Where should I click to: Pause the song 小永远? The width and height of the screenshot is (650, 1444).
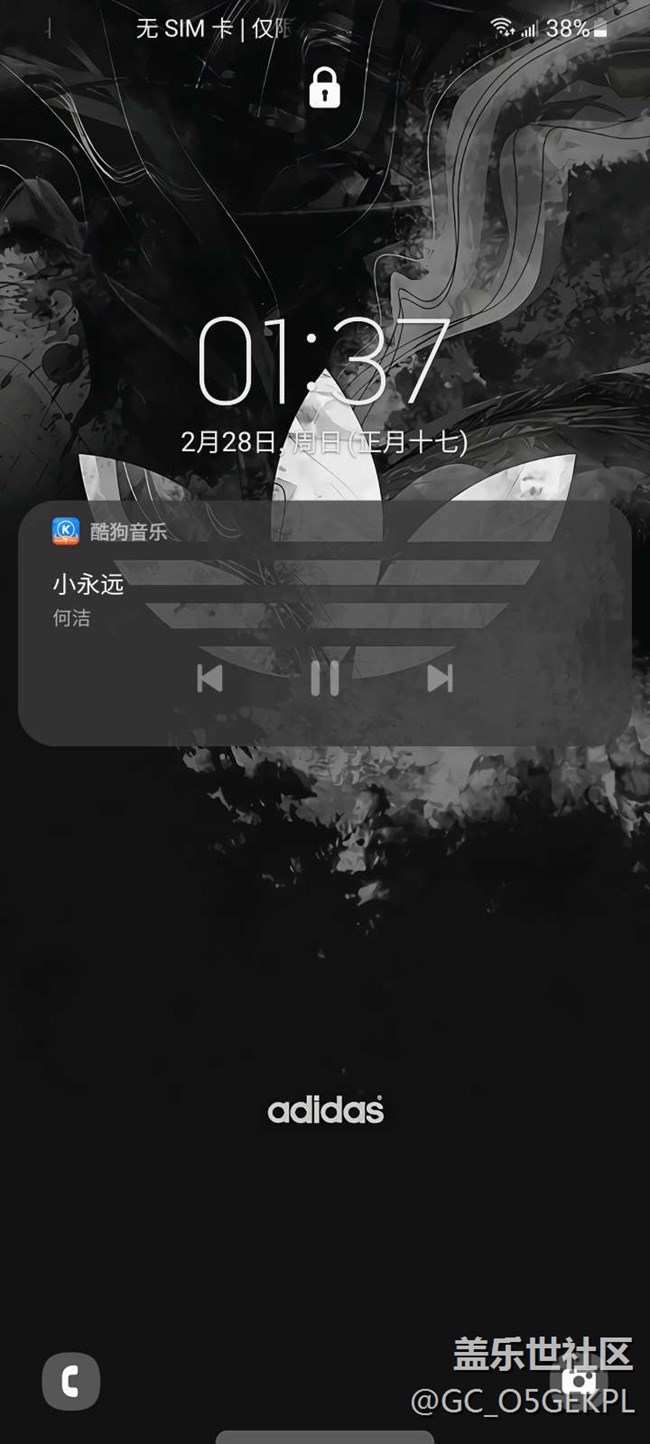coord(325,679)
